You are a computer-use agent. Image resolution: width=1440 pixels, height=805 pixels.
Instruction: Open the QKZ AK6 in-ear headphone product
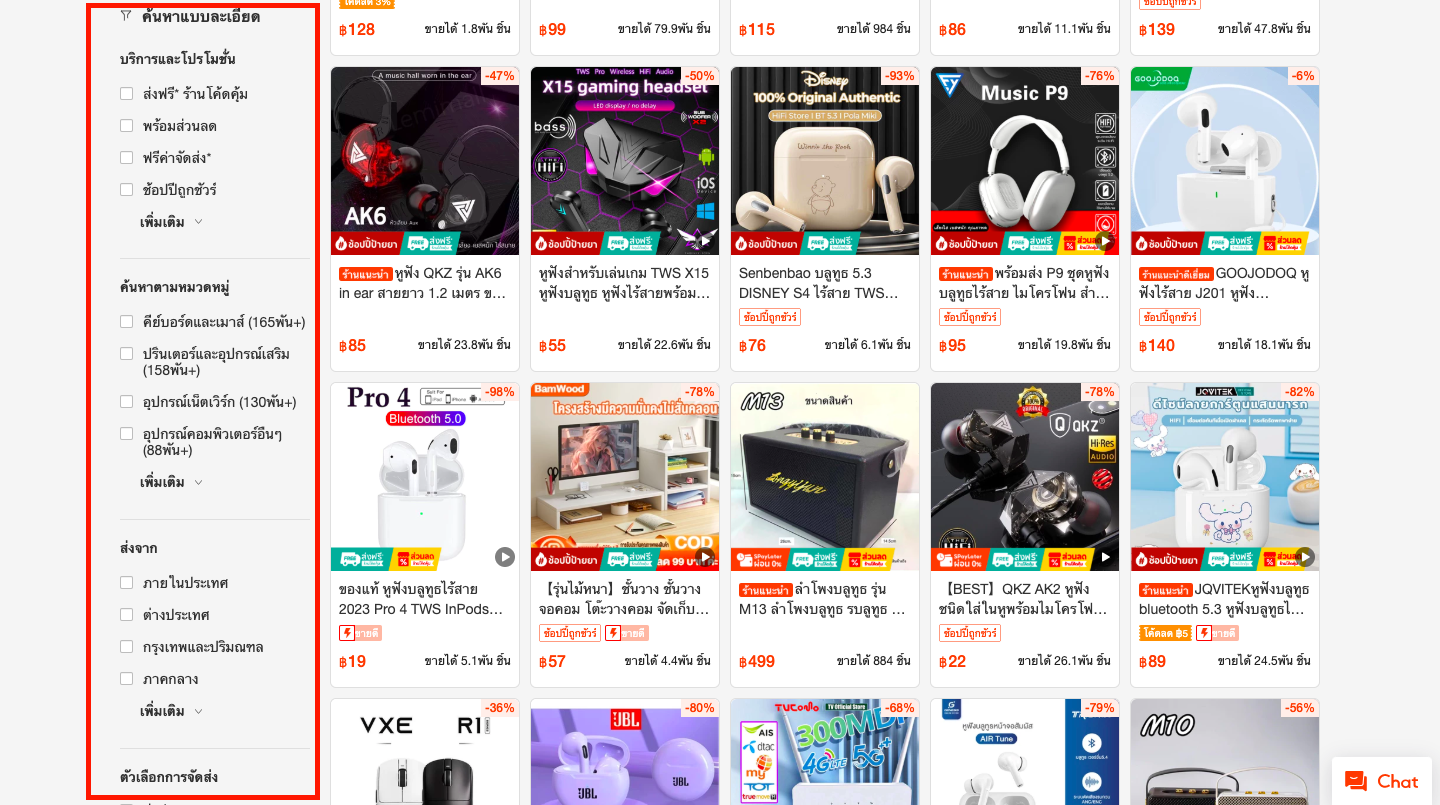[424, 162]
